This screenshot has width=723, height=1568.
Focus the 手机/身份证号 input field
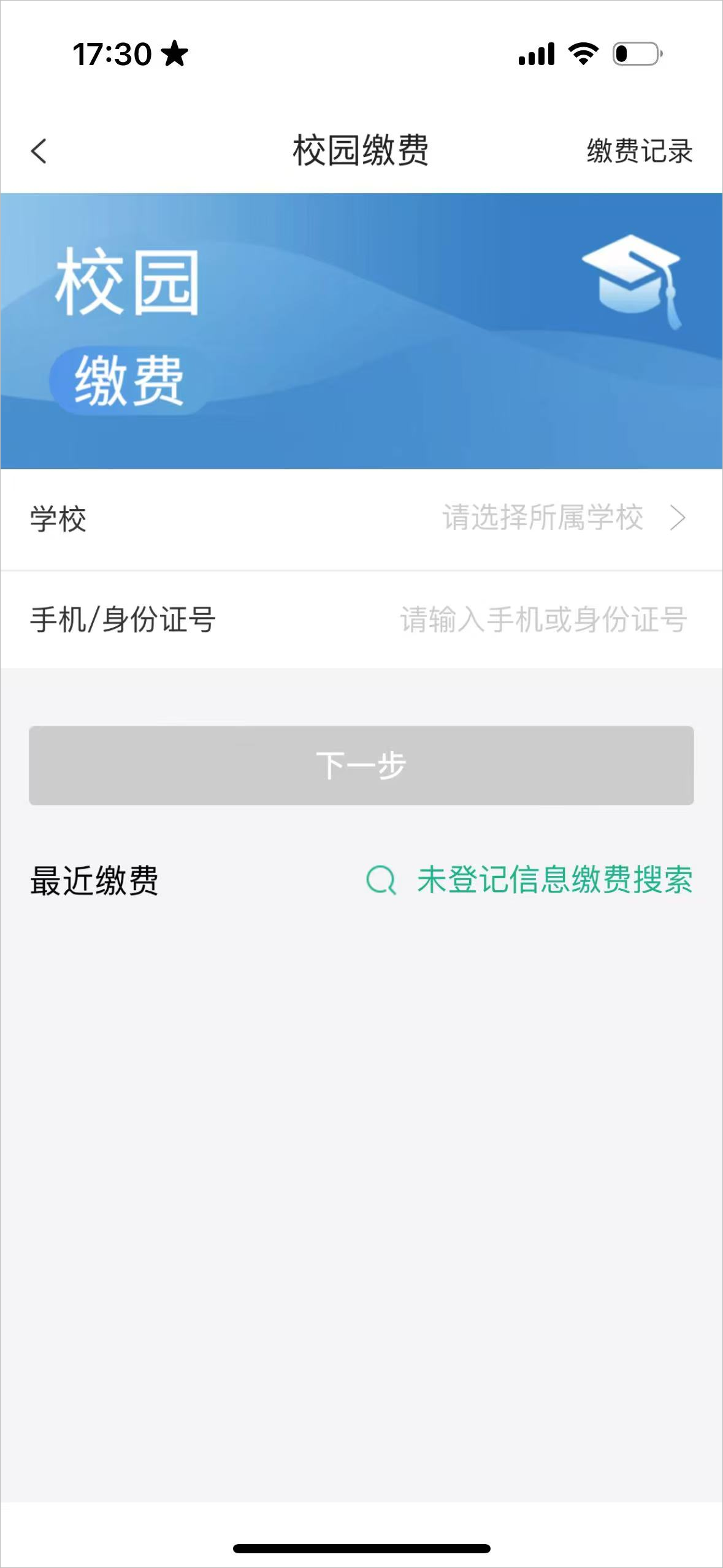[x=542, y=620]
